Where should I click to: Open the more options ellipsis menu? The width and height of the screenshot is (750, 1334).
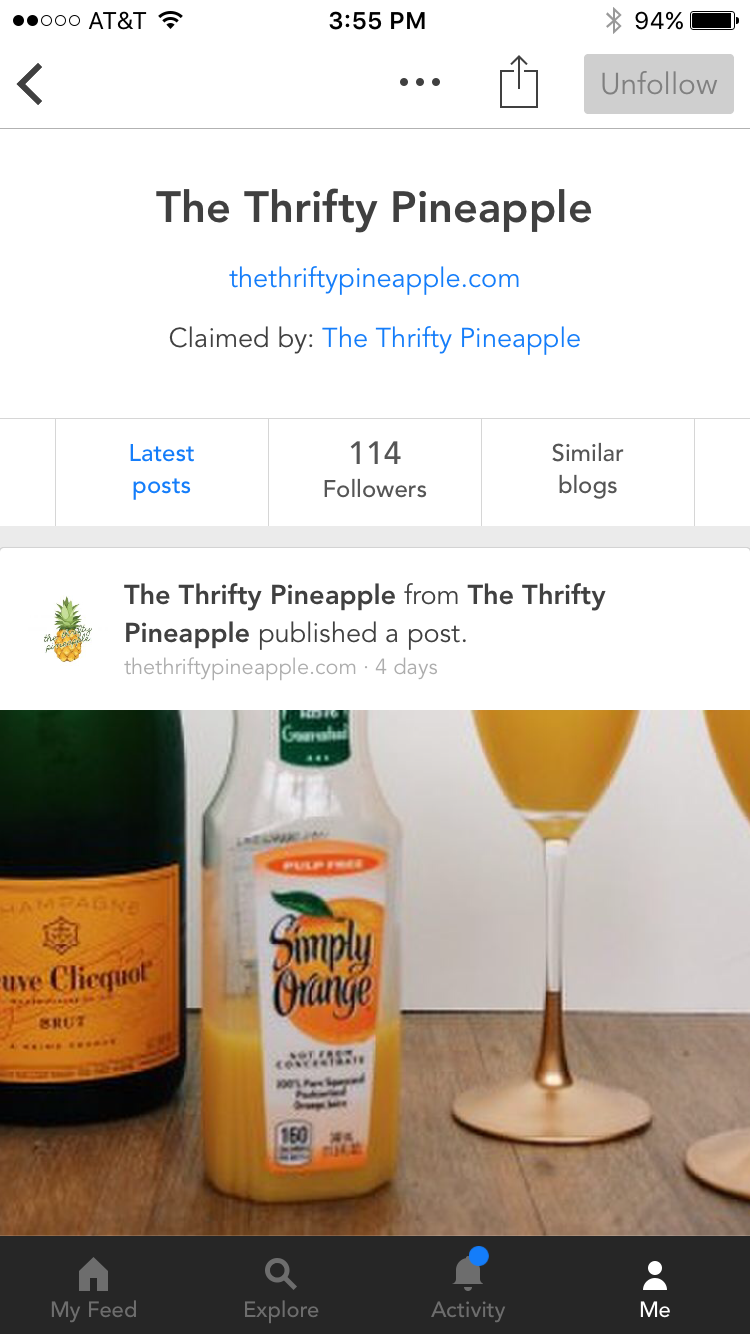coord(419,83)
